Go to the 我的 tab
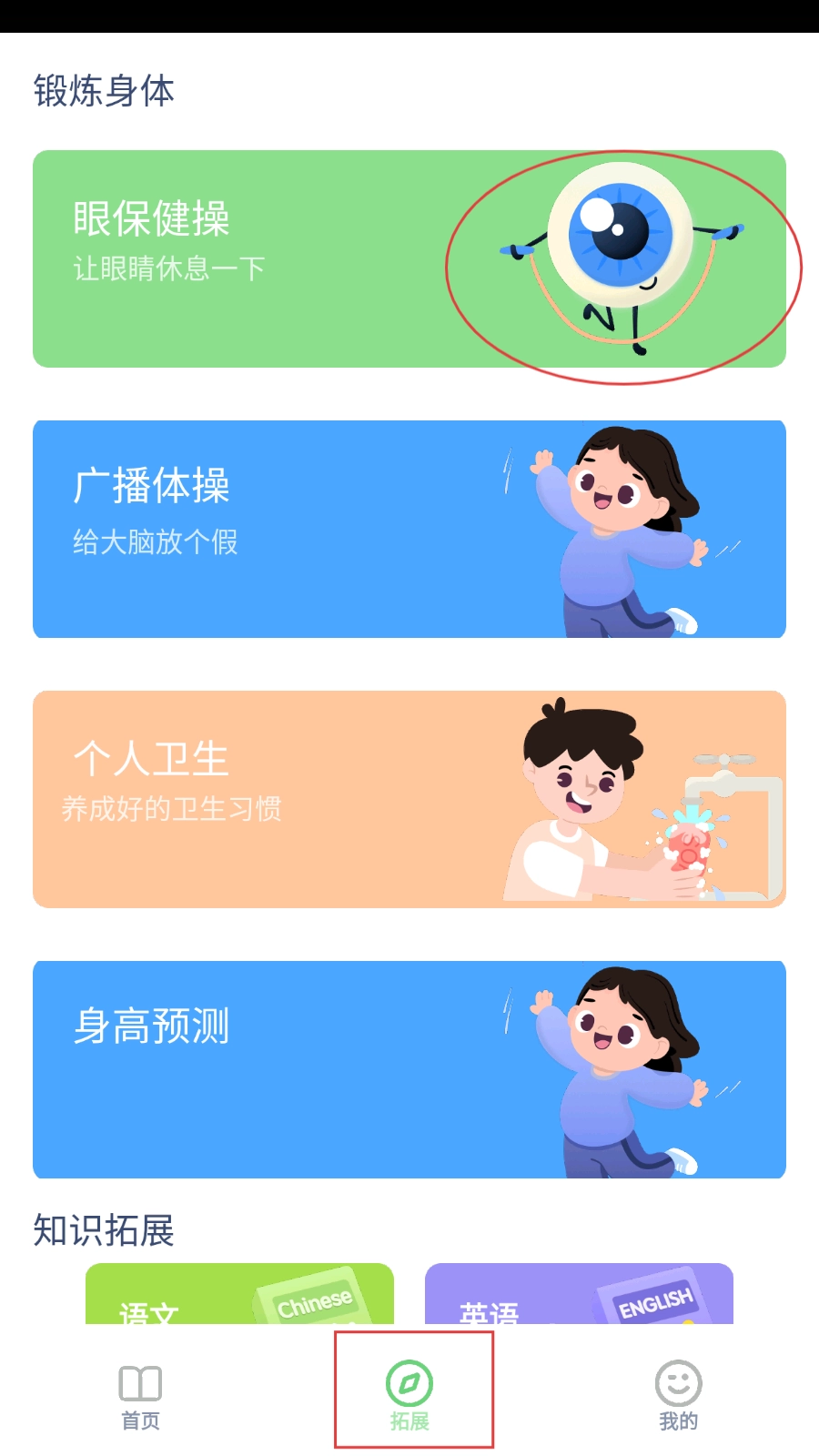Image resolution: width=819 pixels, height=1456 pixels. [678, 1397]
